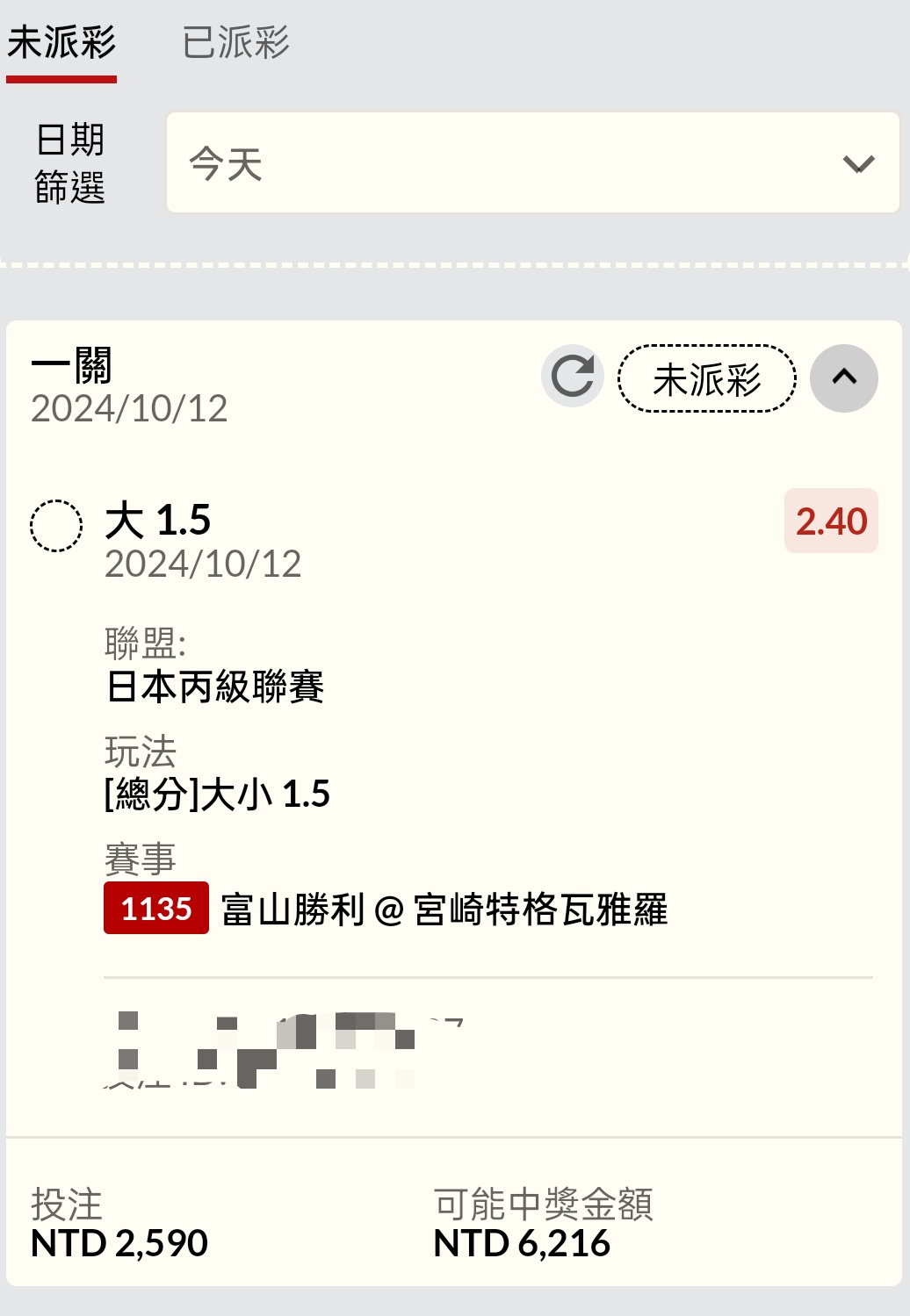Image resolution: width=910 pixels, height=1316 pixels.
Task: Select the 未派彩 tab
Action: pos(61,42)
